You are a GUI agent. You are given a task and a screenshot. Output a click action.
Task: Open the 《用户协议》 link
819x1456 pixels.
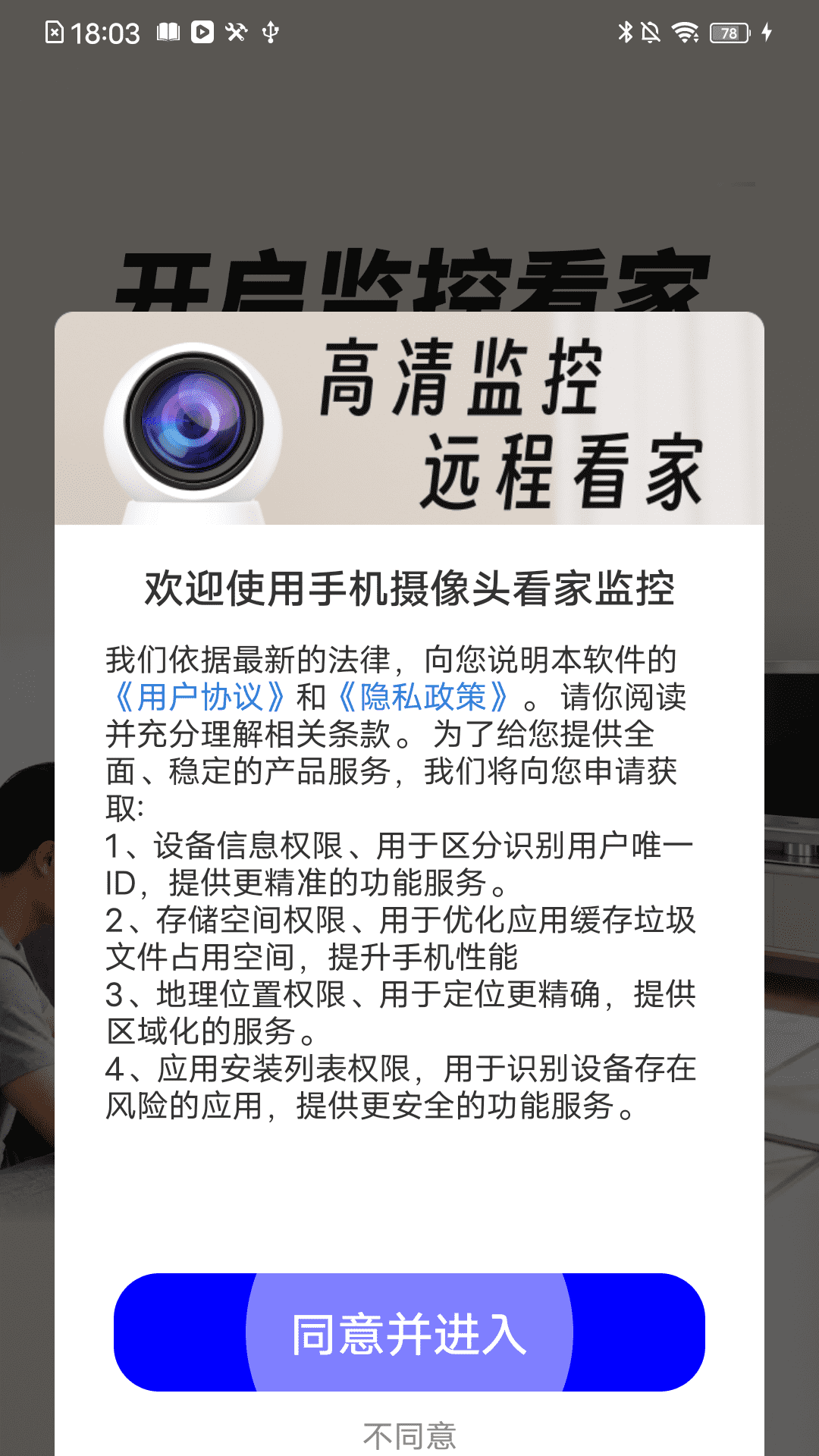pyautogui.click(x=199, y=697)
